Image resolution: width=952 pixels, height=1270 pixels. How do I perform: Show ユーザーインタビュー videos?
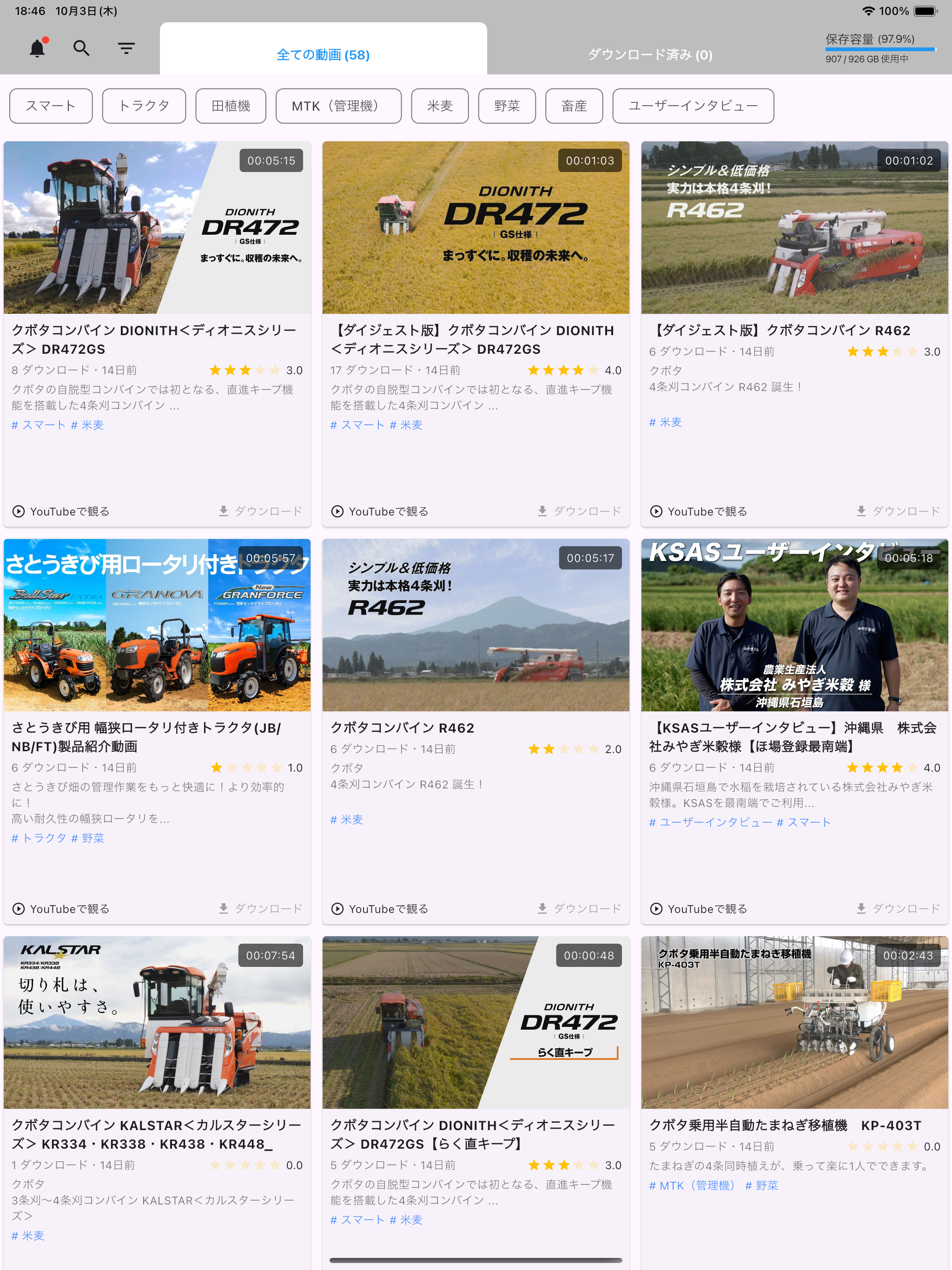693,106
